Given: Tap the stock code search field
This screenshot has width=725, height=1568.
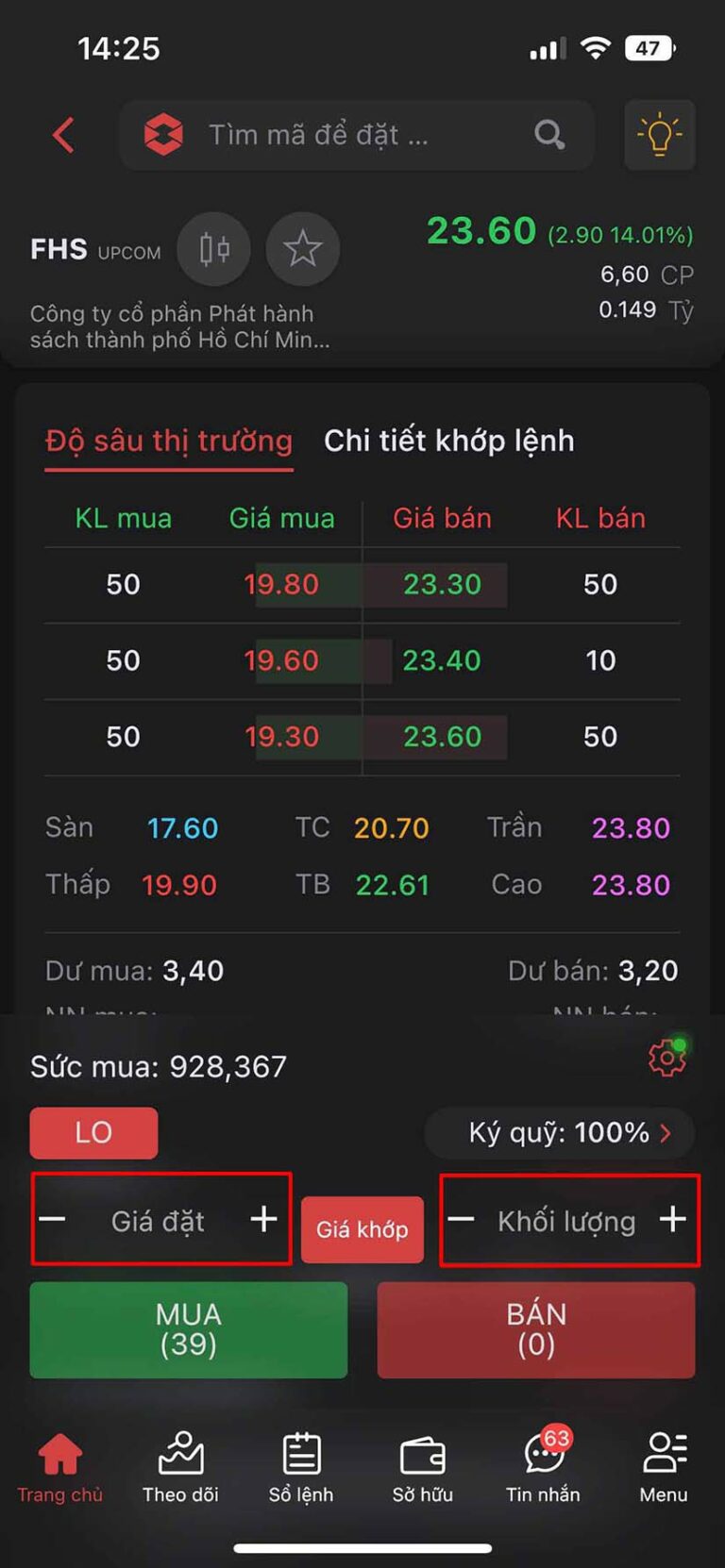Looking at the screenshot, I should point(357,135).
